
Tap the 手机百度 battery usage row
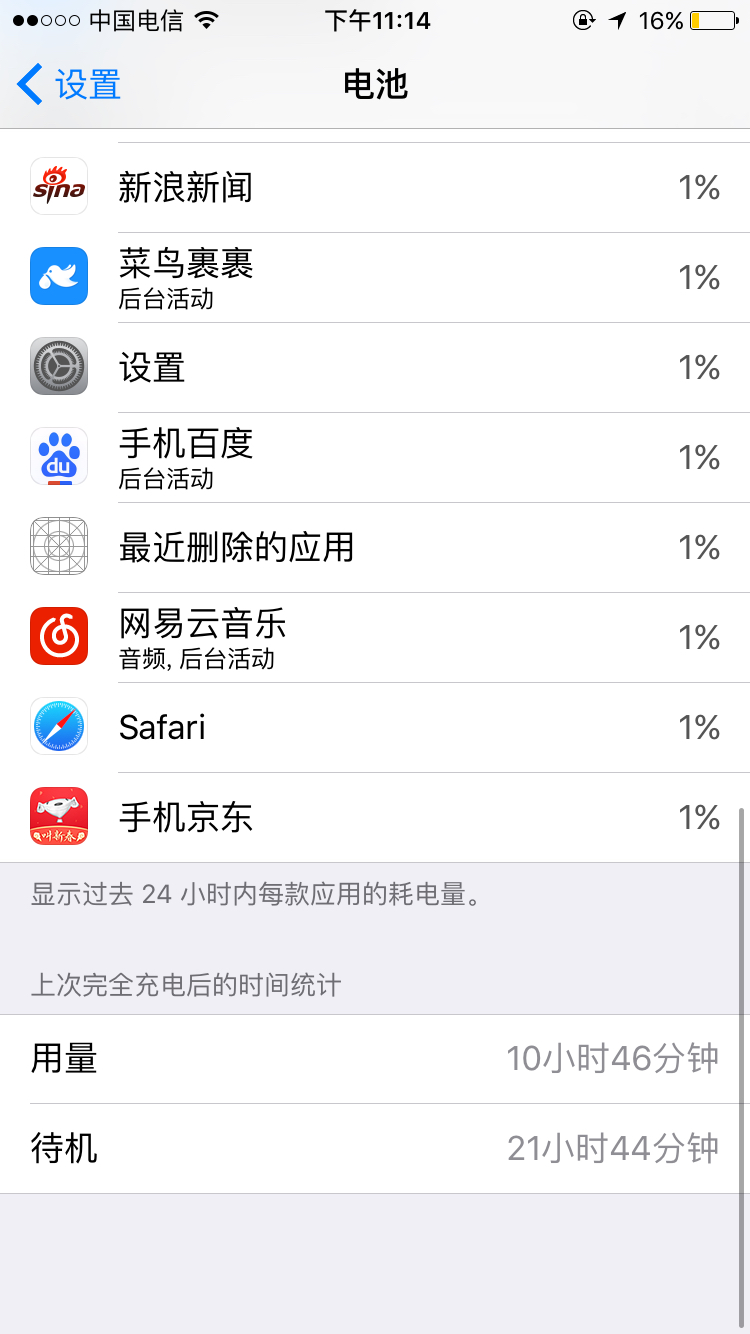(x=375, y=457)
